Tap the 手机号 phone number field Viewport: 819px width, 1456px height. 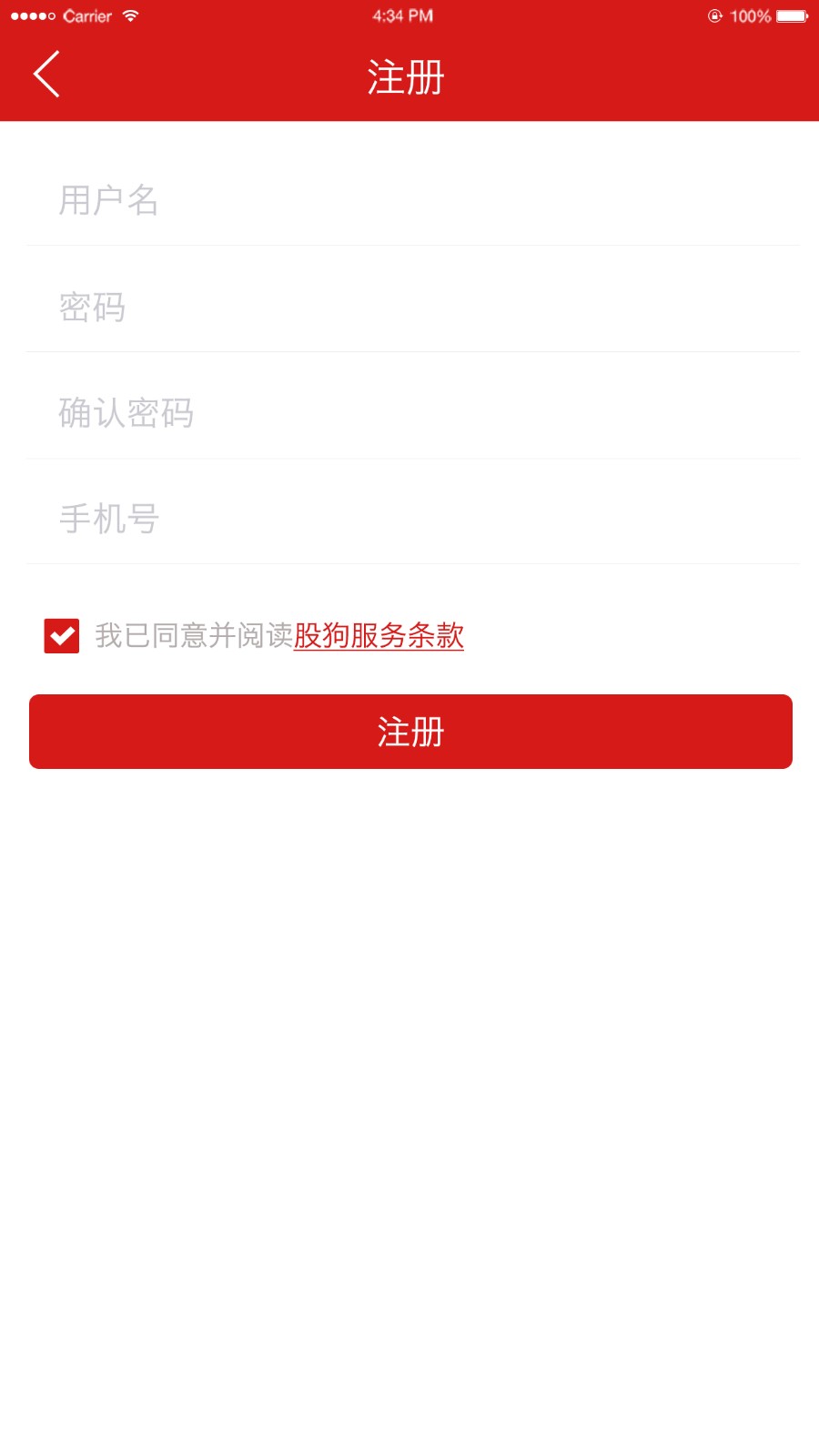(414, 519)
